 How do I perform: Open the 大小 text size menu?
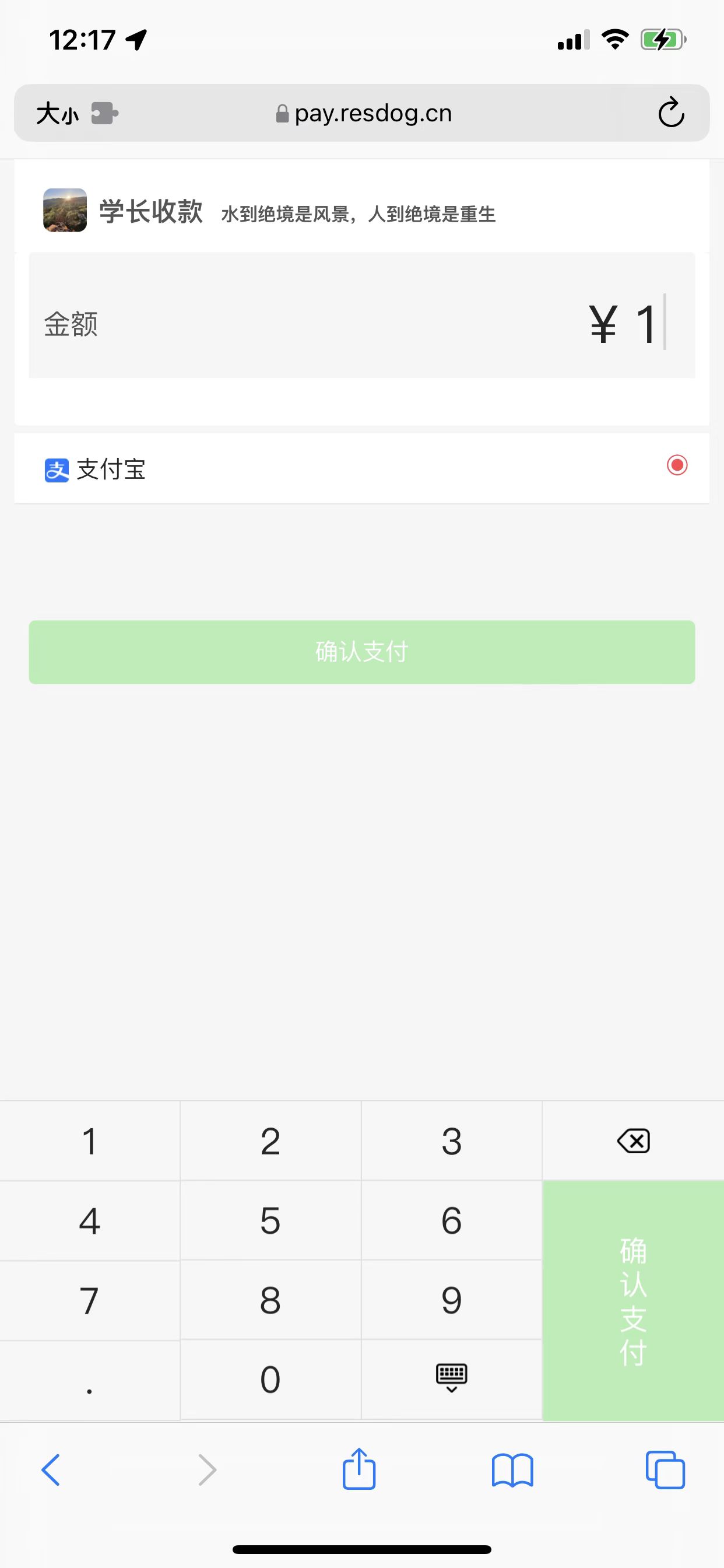[x=58, y=112]
